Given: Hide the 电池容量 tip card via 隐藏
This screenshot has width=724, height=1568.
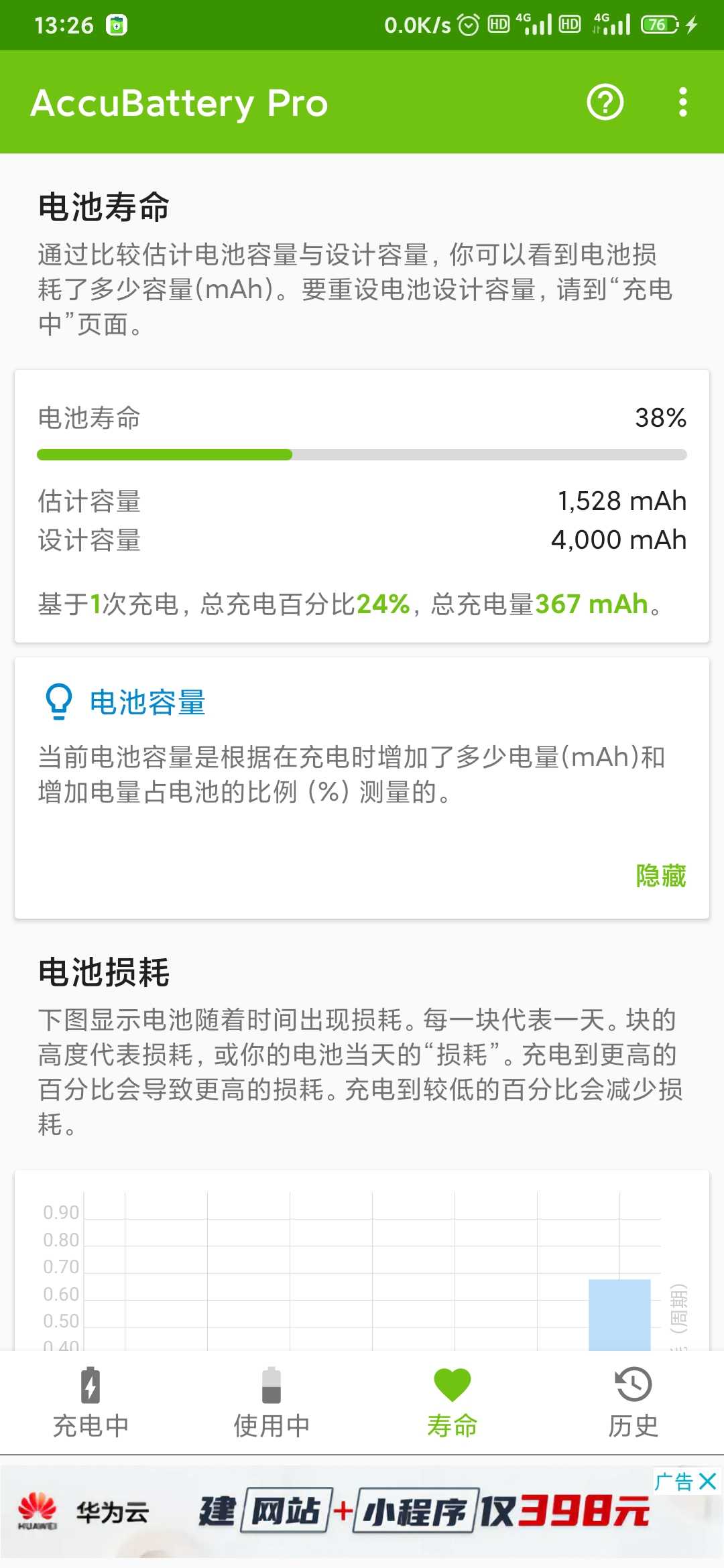Looking at the screenshot, I should (661, 876).
